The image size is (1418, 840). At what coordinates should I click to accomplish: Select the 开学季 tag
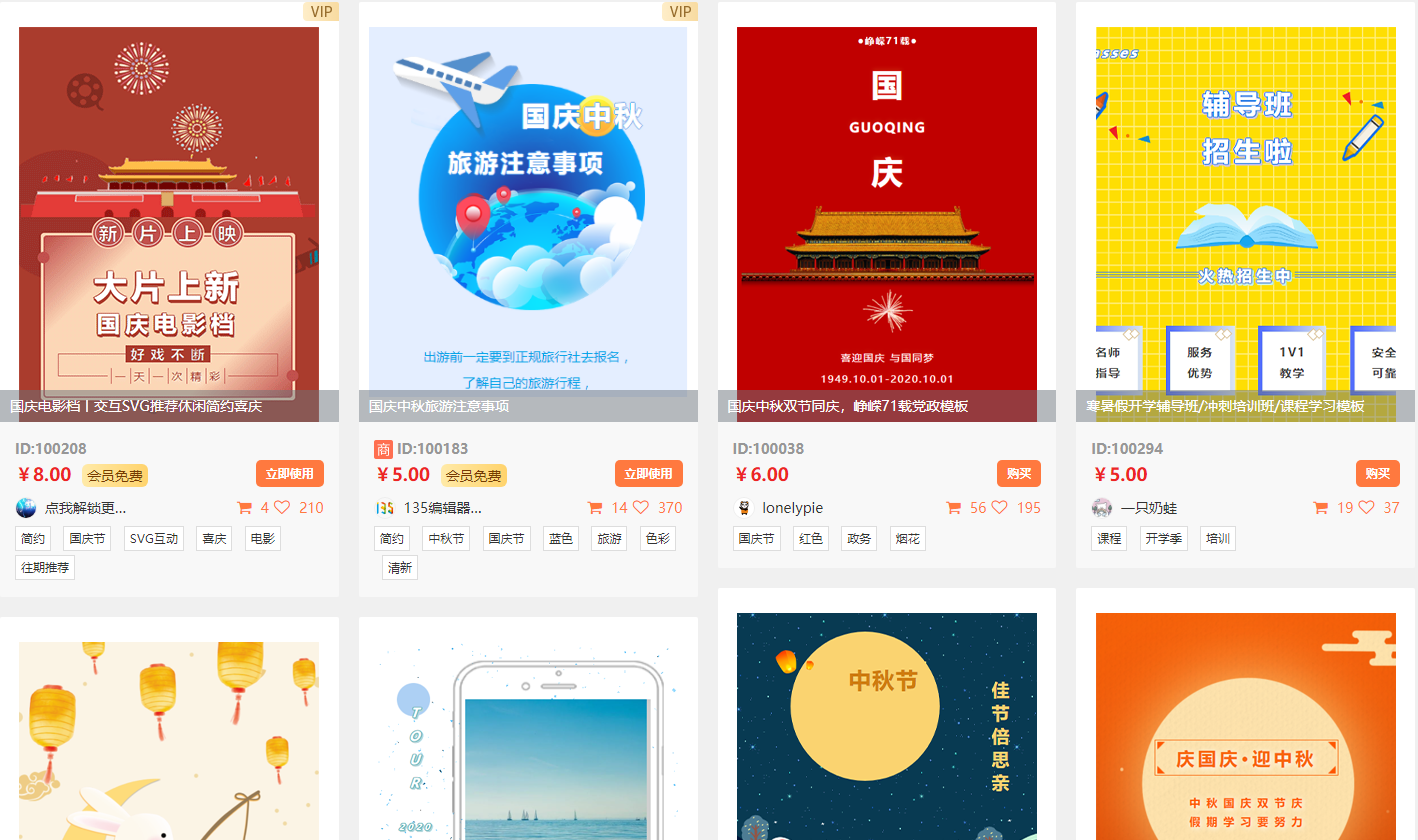[1163, 539]
